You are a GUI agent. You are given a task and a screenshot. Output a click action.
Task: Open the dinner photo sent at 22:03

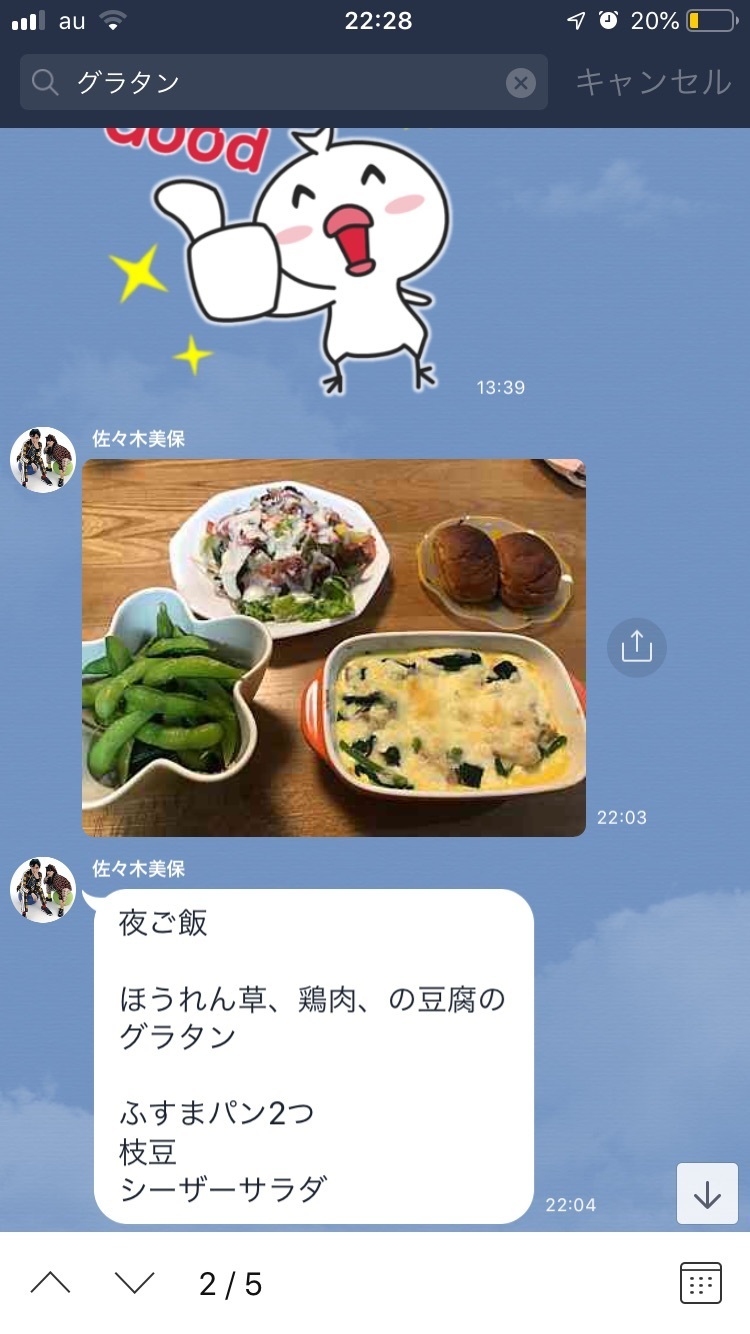pos(333,647)
